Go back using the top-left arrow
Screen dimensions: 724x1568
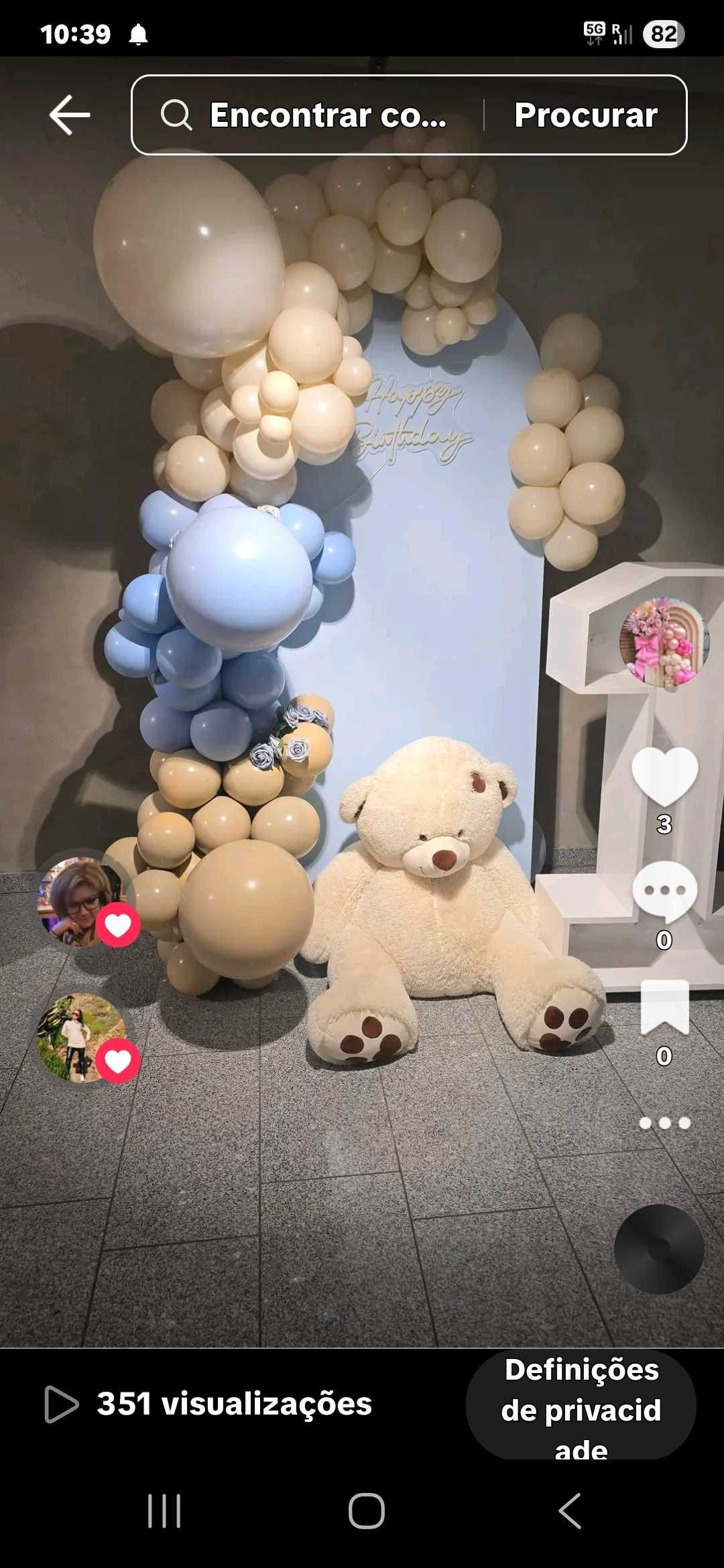70,115
